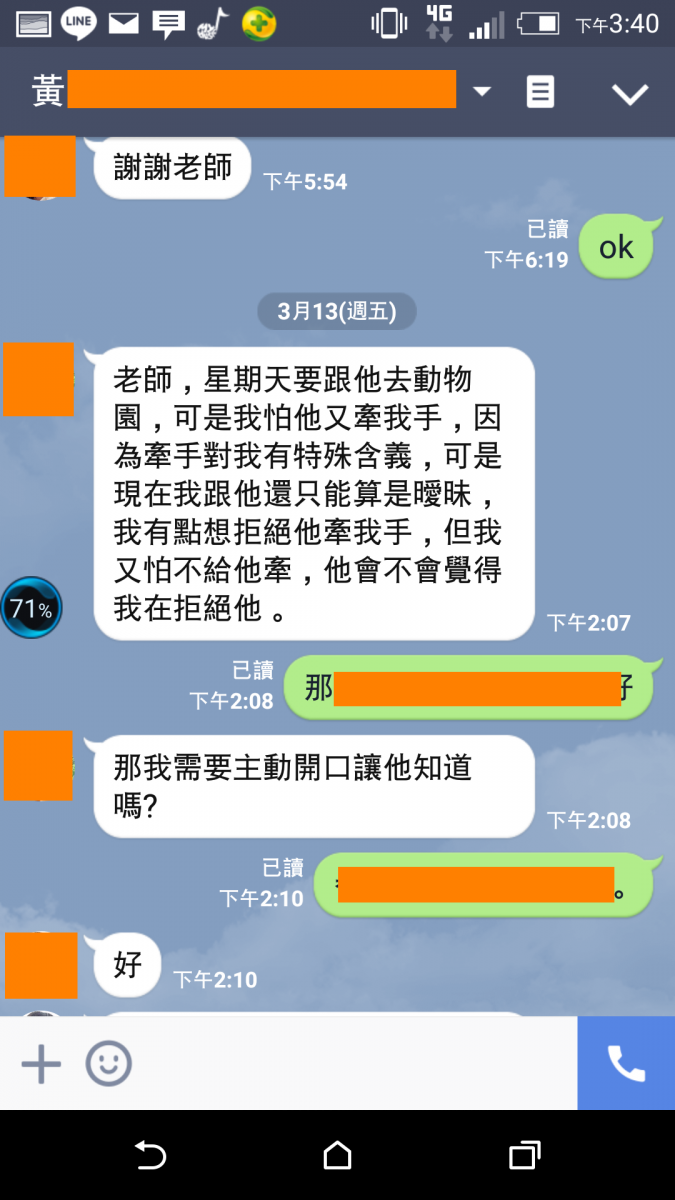This screenshot has width=675, height=1200.
Task: Open the recent apps overview
Action: pos(524,1157)
